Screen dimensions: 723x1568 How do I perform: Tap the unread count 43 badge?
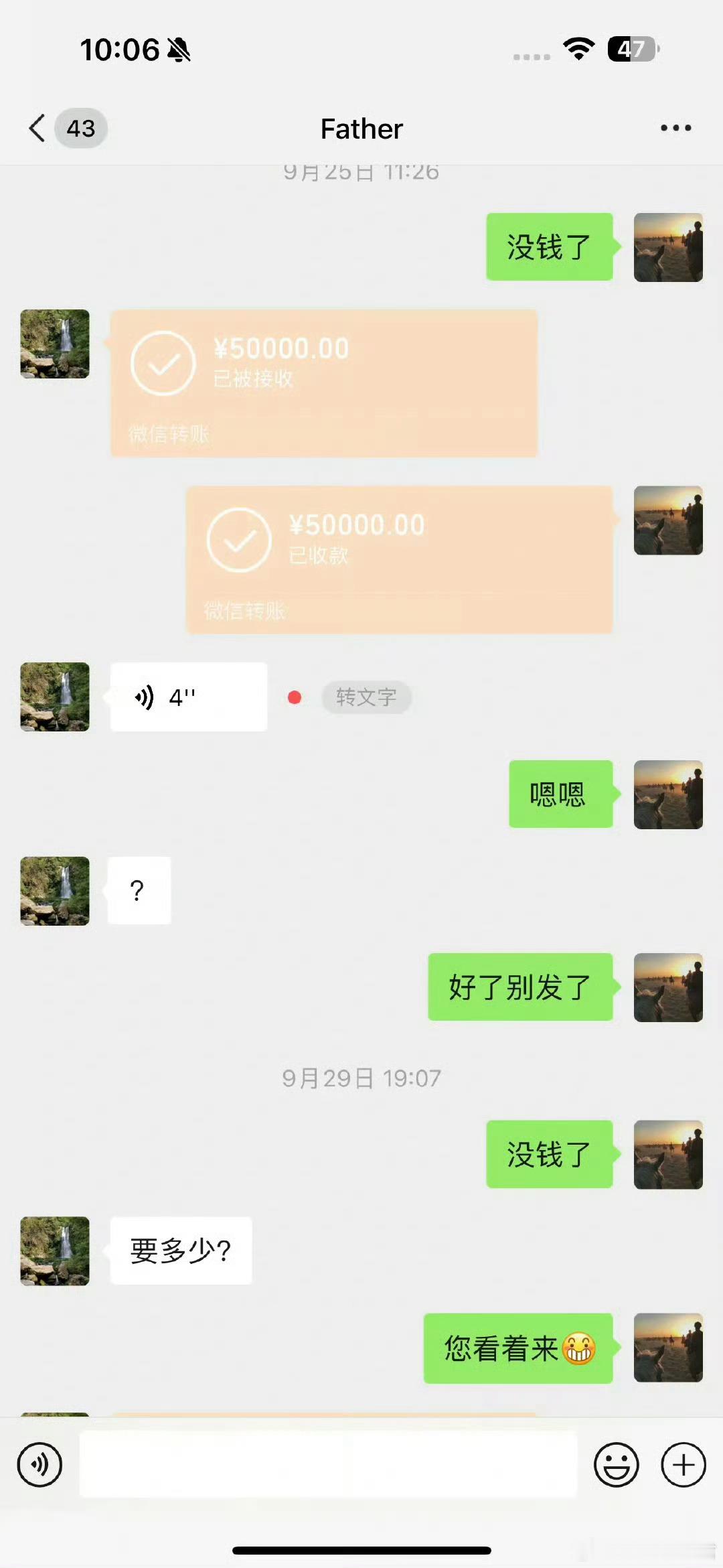click(x=80, y=129)
